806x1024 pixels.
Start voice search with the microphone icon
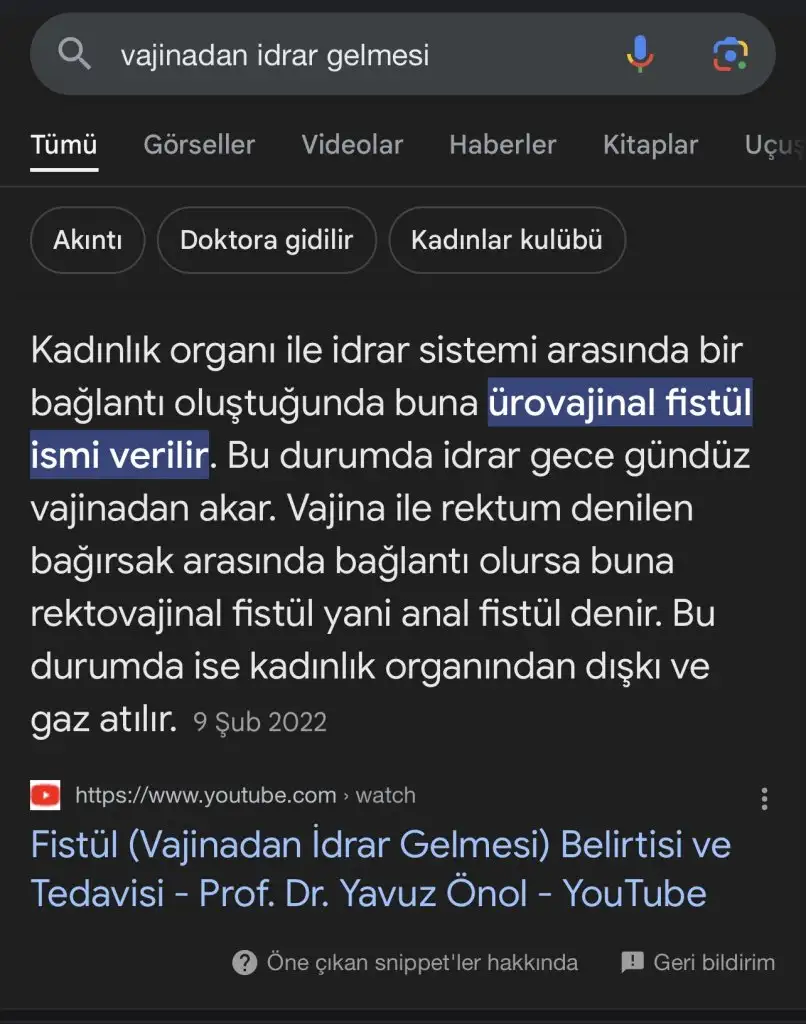(x=640, y=54)
